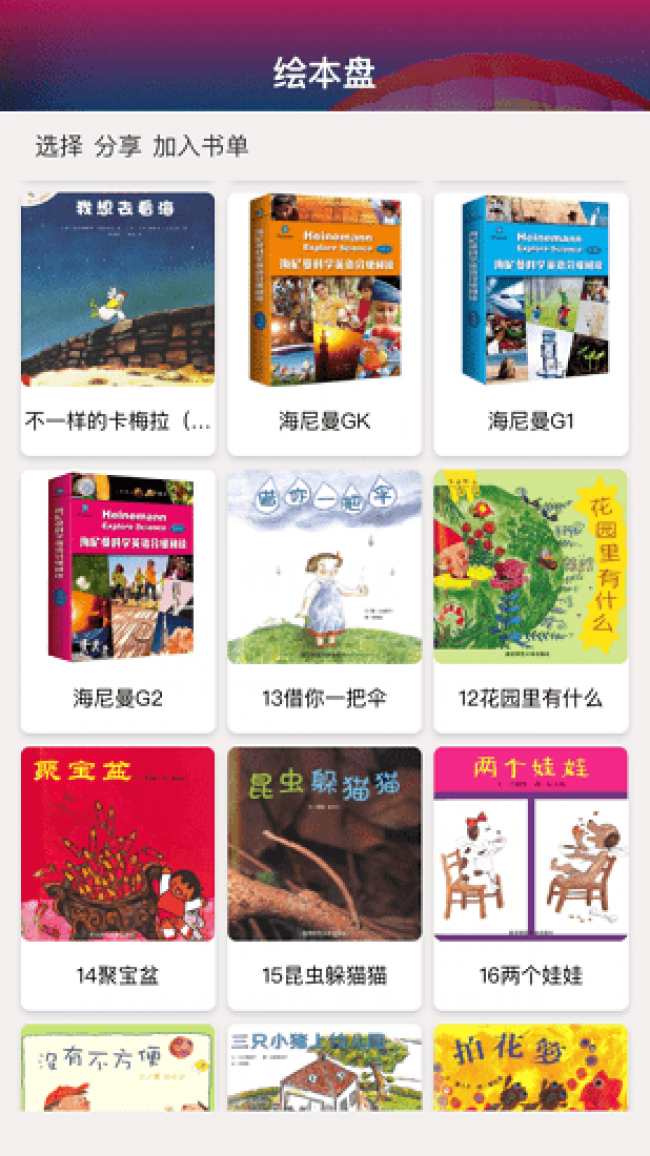Open the 没有不方便 book cover
The image size is (650, 1156).
pyautogui.click(x=118, y=1068)
